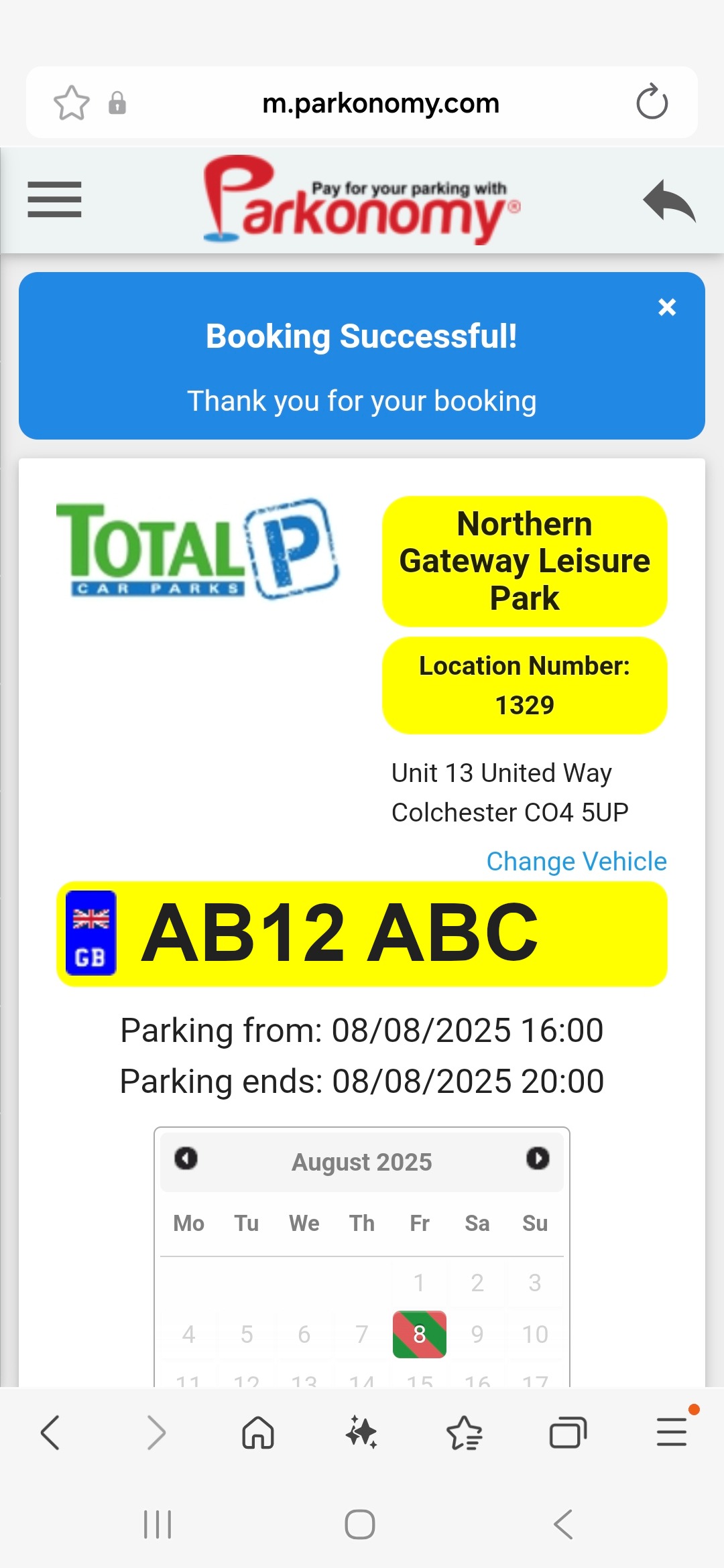Bookmark this page with the star icon
Viewport: 724px width, 1568px height.
[x=71, y=103]
